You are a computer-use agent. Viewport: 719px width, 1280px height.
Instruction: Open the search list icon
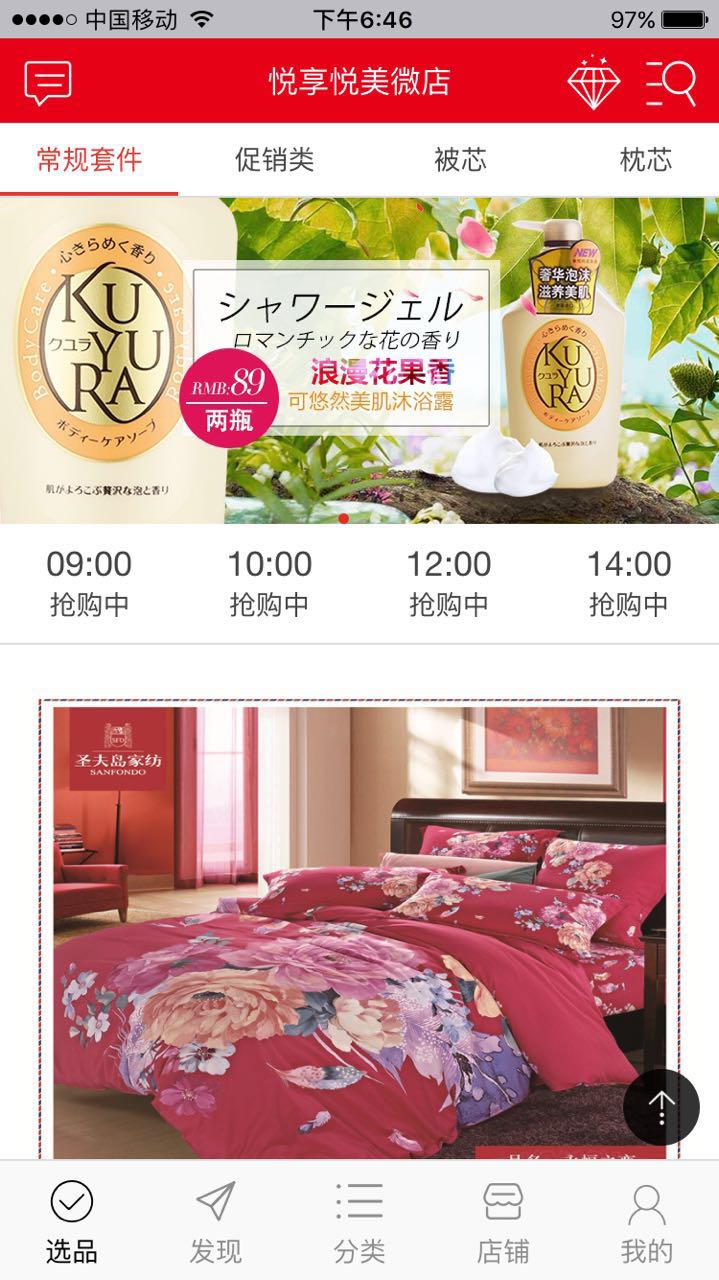[x=670, y=82]
